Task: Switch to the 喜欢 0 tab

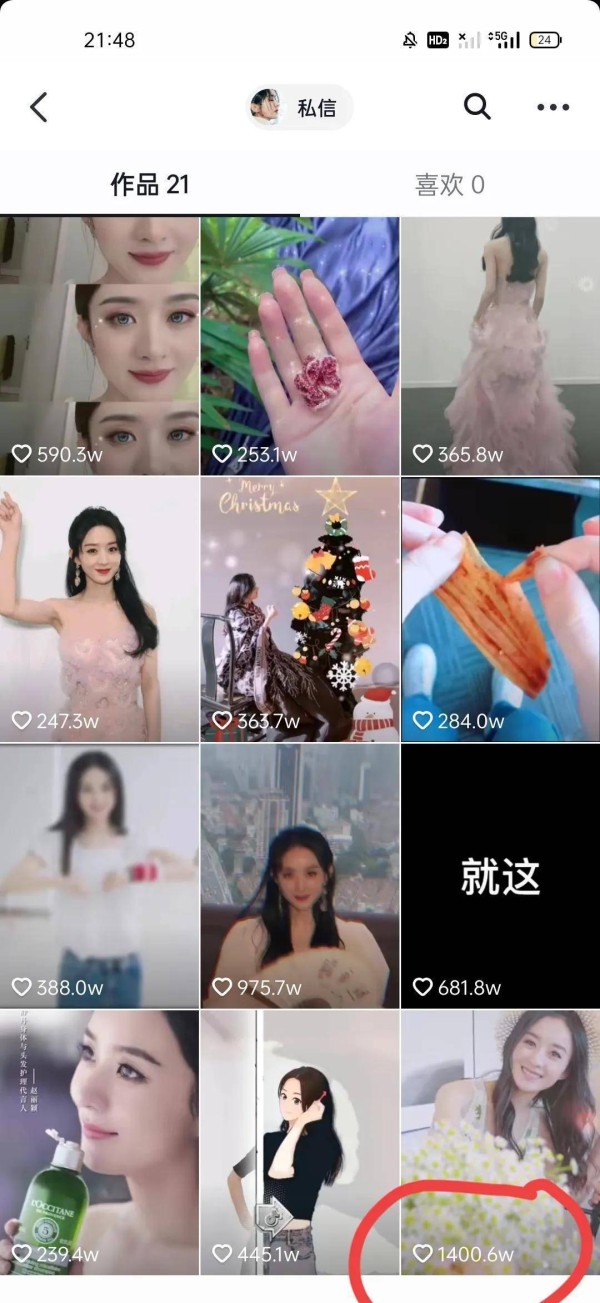Action: [449, 185]
